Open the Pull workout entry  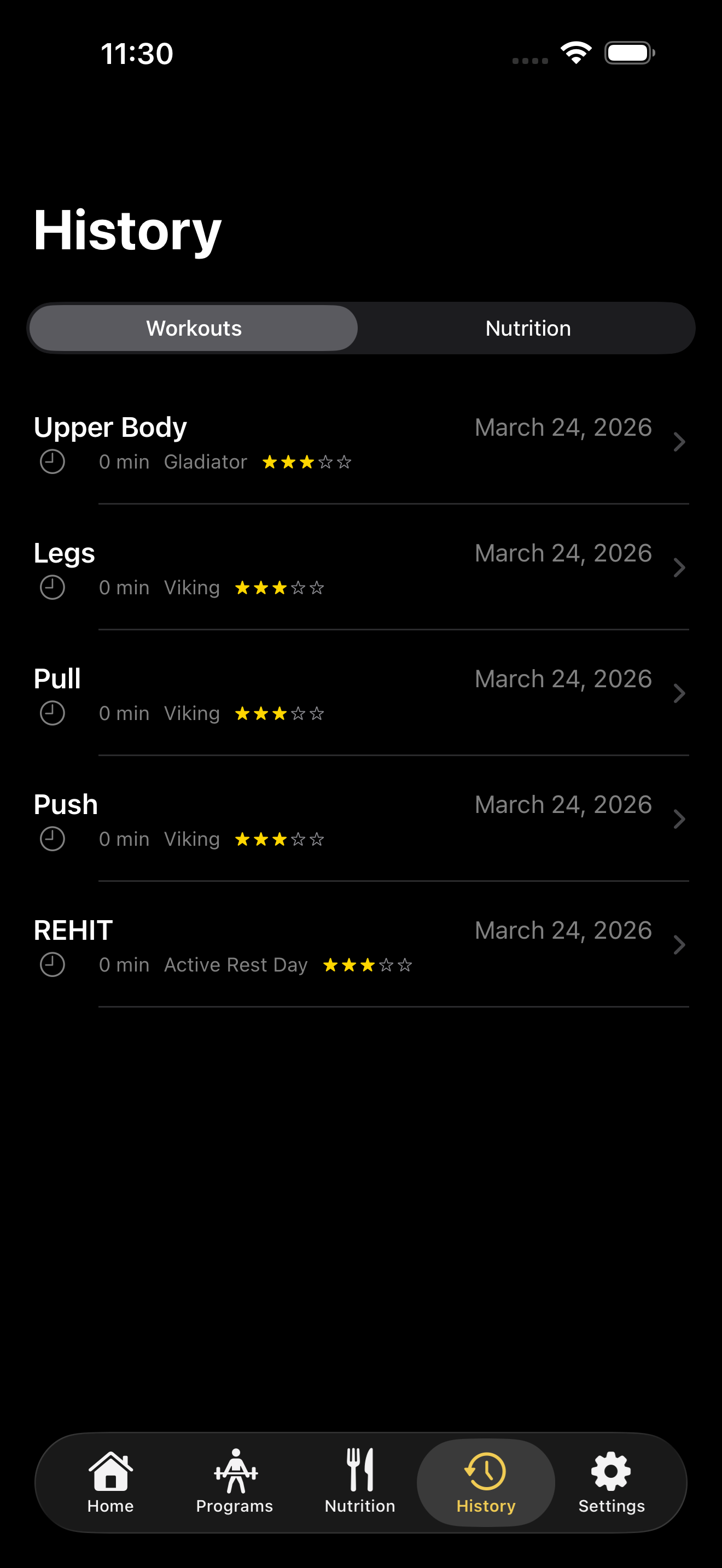coord(679,693)
